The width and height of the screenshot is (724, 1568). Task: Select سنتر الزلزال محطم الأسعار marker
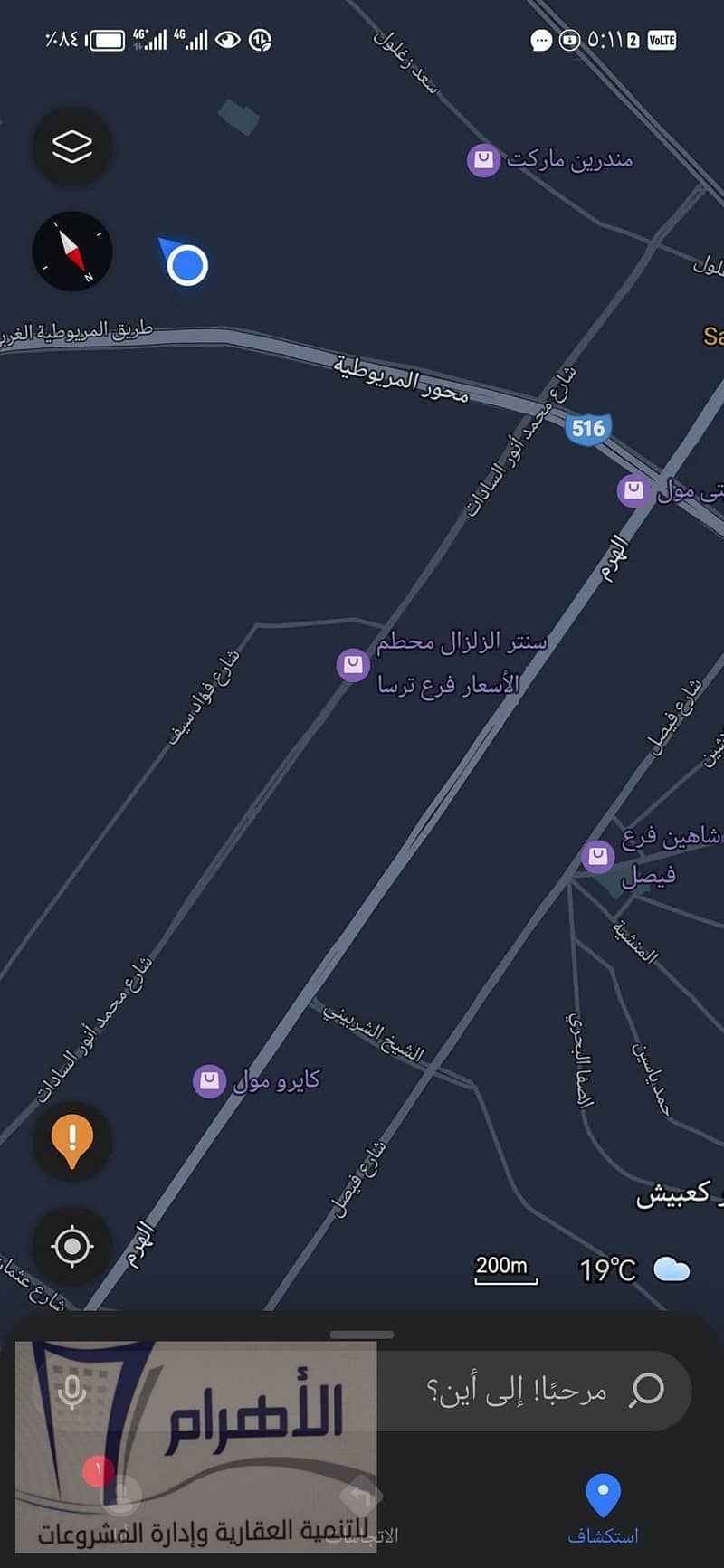pyautogui.click(x=353, y=665)
